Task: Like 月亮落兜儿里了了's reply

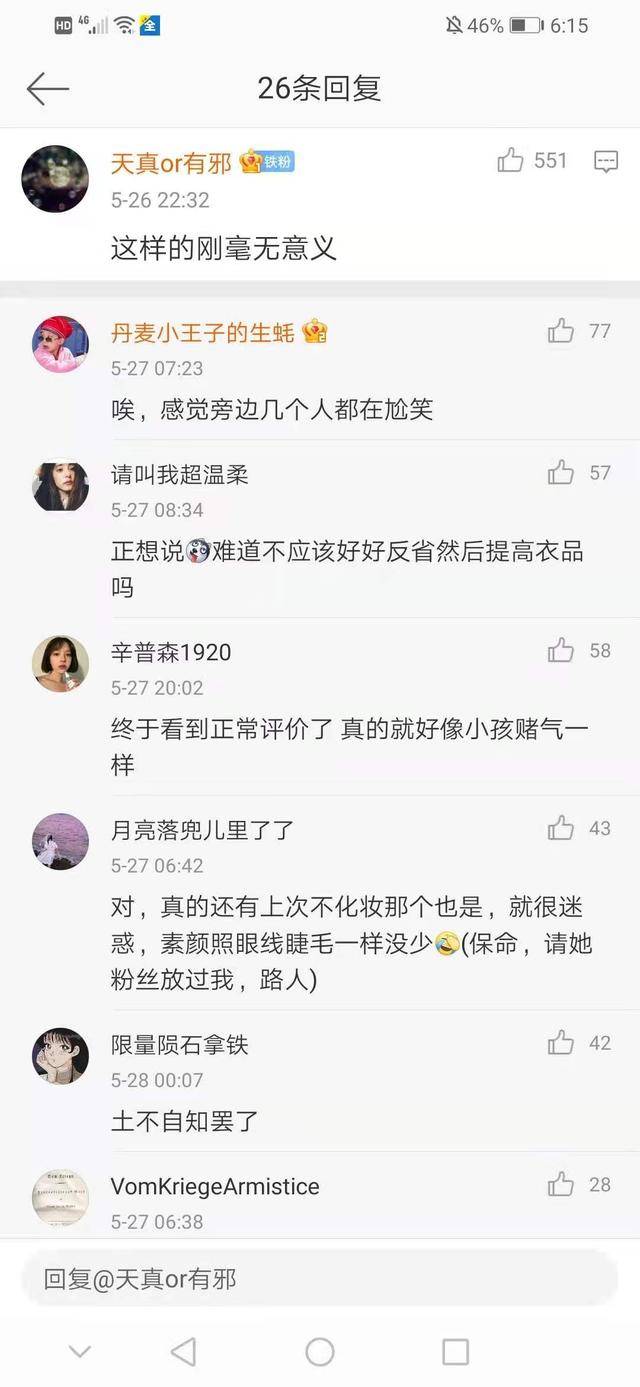Action: pos(561,828)
